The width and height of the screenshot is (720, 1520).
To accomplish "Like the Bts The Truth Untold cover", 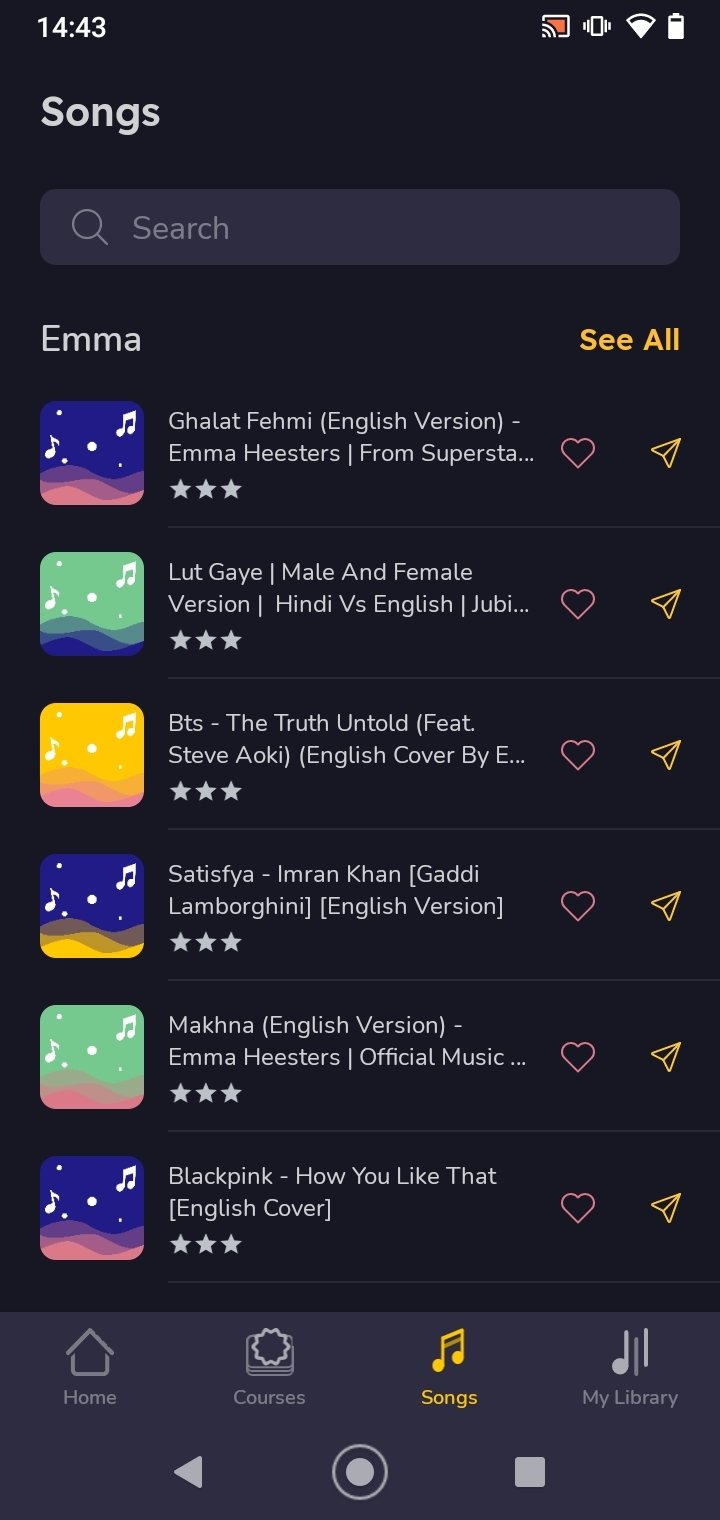I will (x=578, y=755).
